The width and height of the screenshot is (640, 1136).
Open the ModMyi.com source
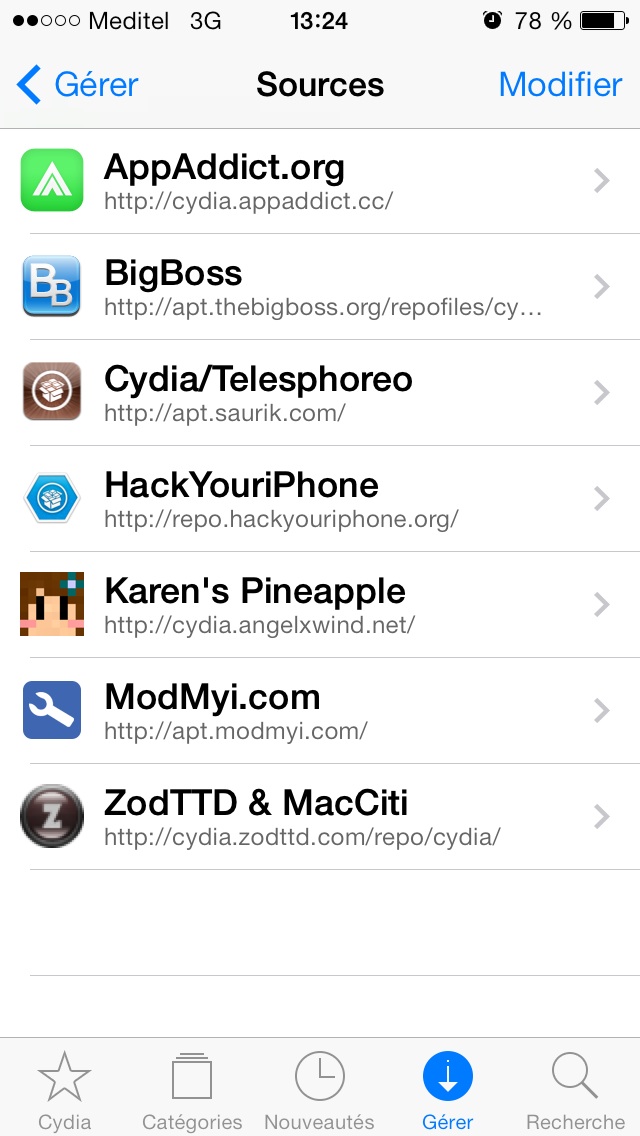(320, 710)
